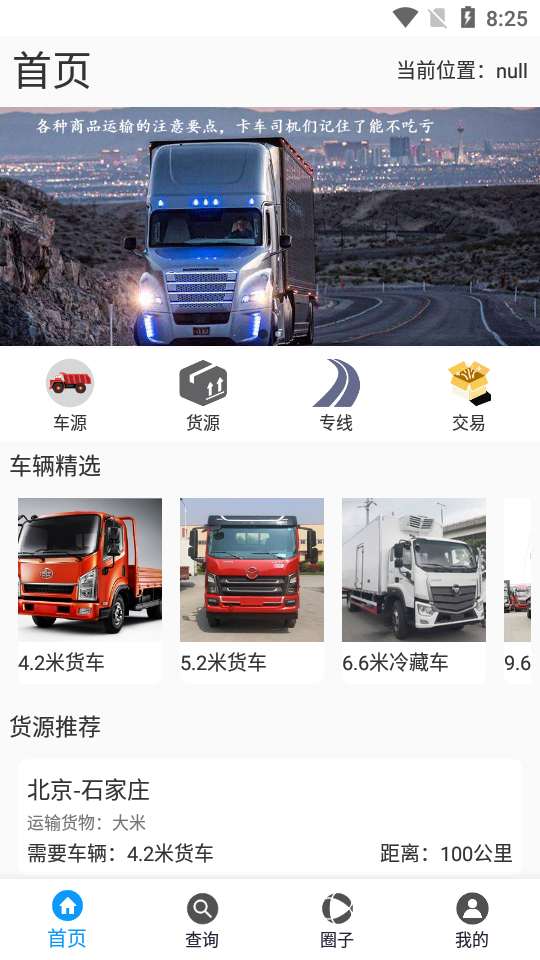View the 5.2米货车 card

(x=252, y=590)
